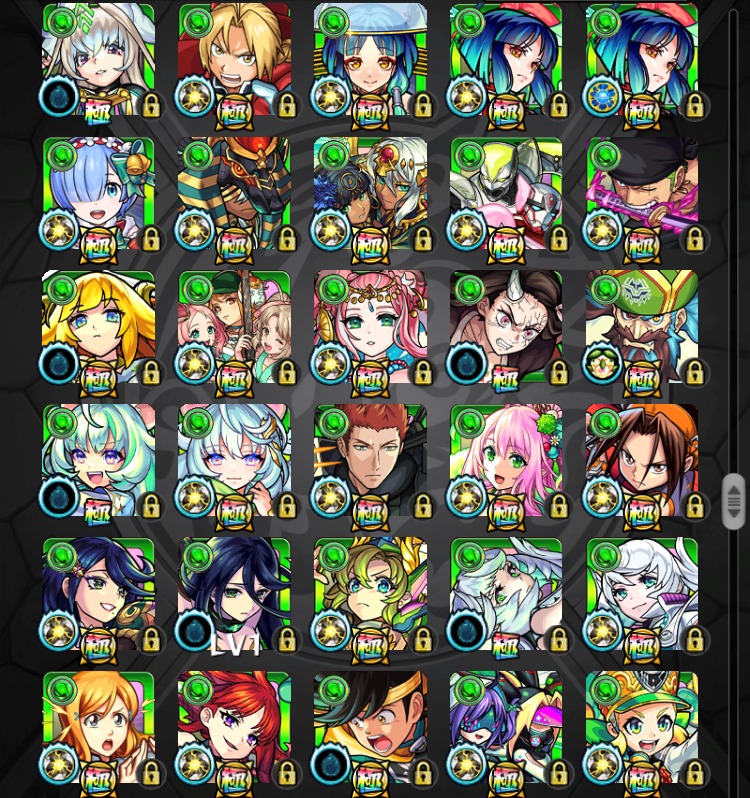The height and width of the screenshot is (798, 750).
Task: Select the girl with green crown hat
Action: [642, 727]
